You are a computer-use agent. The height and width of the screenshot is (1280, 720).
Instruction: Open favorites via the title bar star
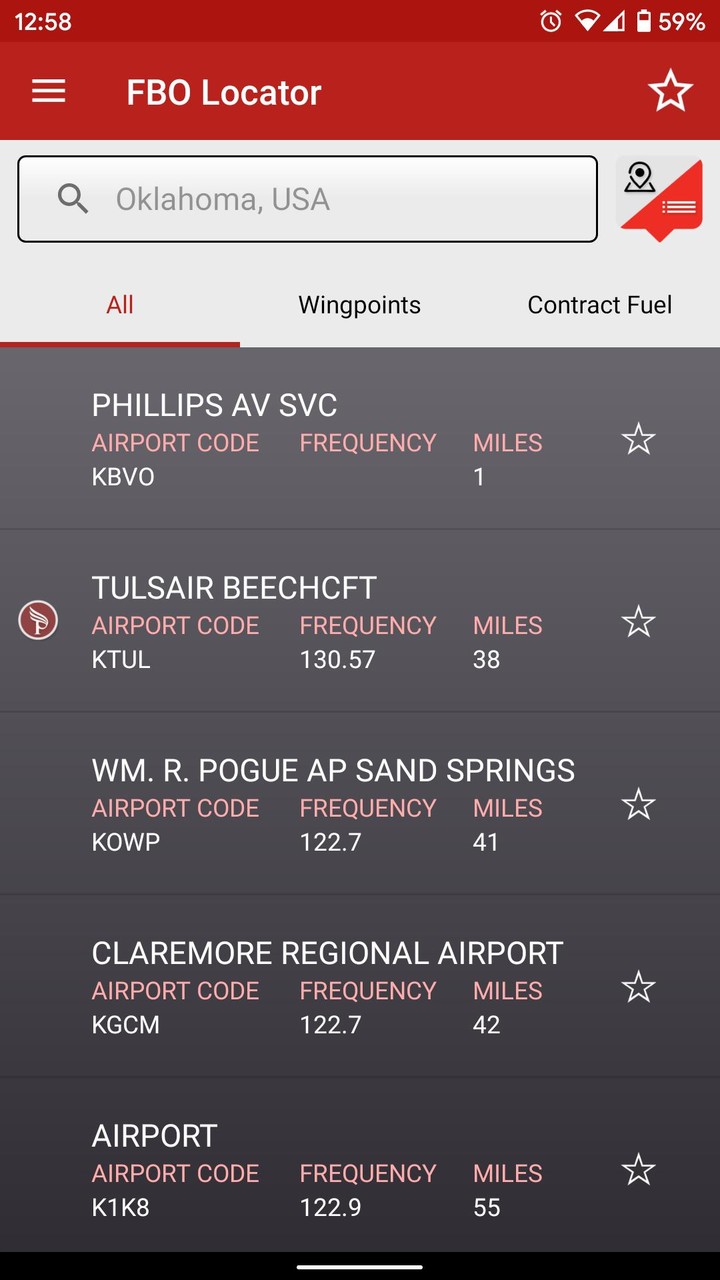click(x=670, y=89)
